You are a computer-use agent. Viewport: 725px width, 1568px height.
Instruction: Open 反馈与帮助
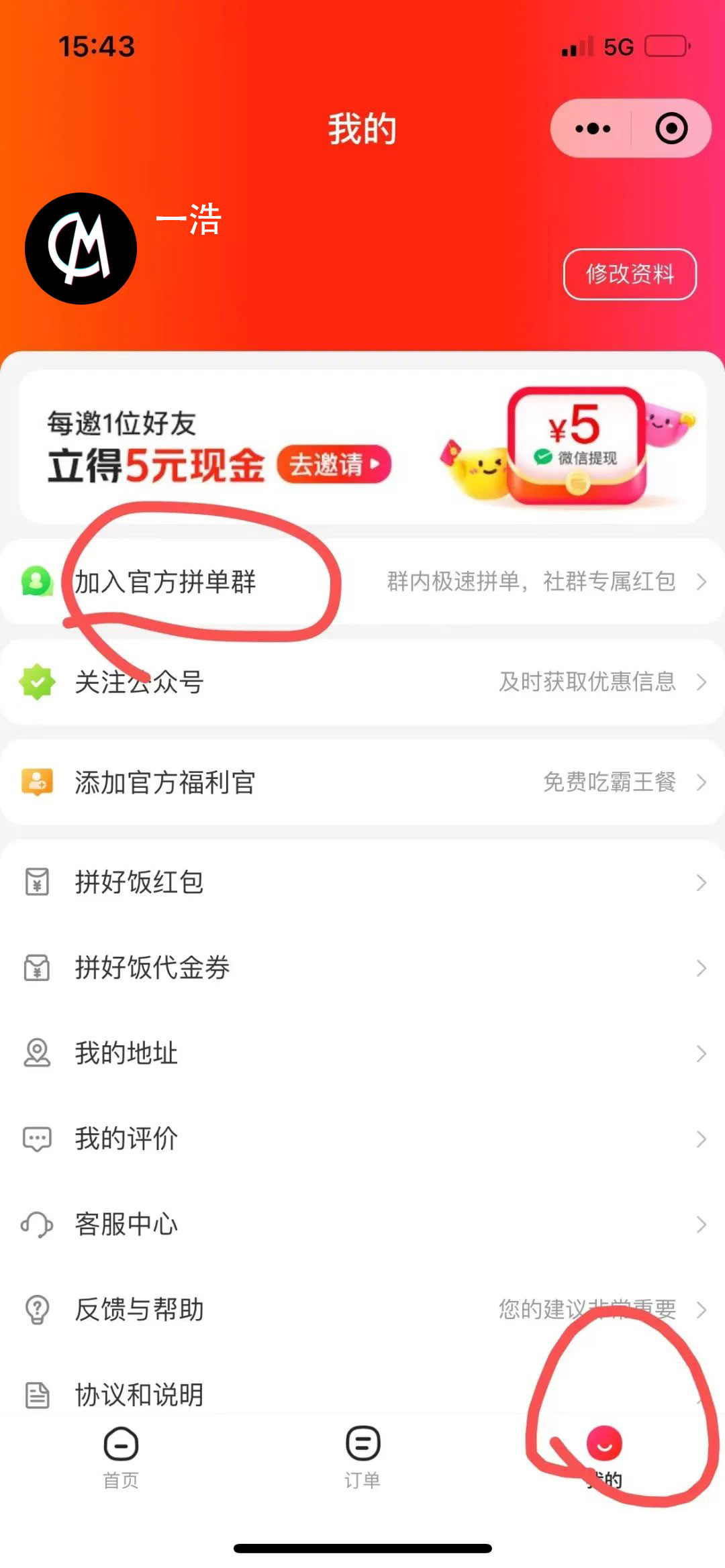[x=362, y=1309]
